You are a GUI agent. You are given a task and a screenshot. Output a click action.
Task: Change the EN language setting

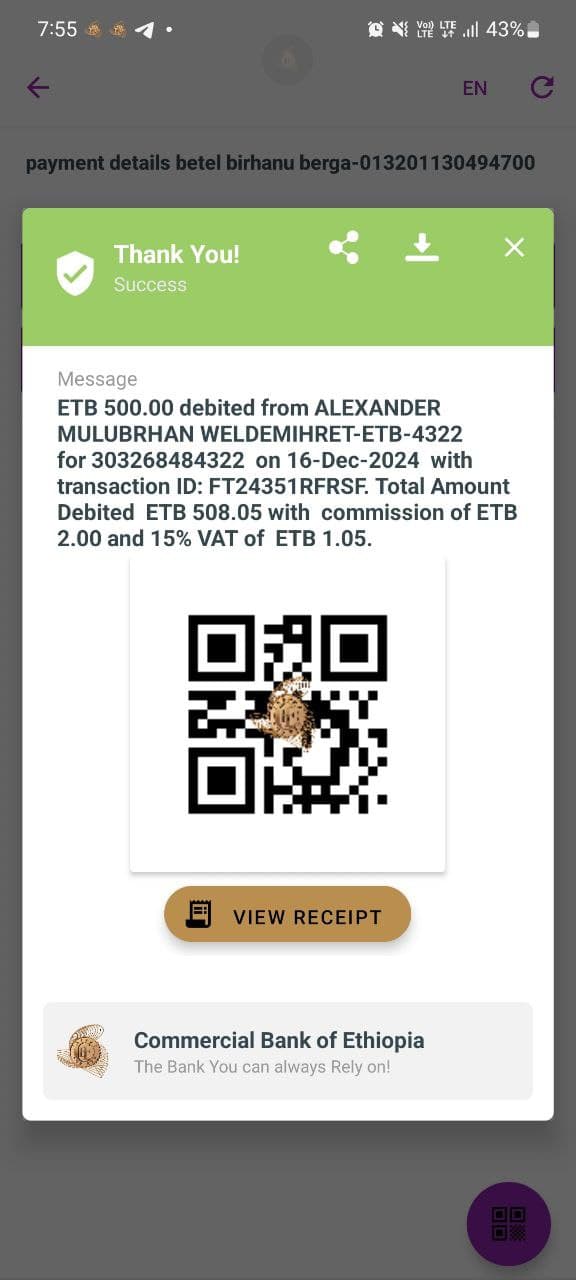click(475, 88)
